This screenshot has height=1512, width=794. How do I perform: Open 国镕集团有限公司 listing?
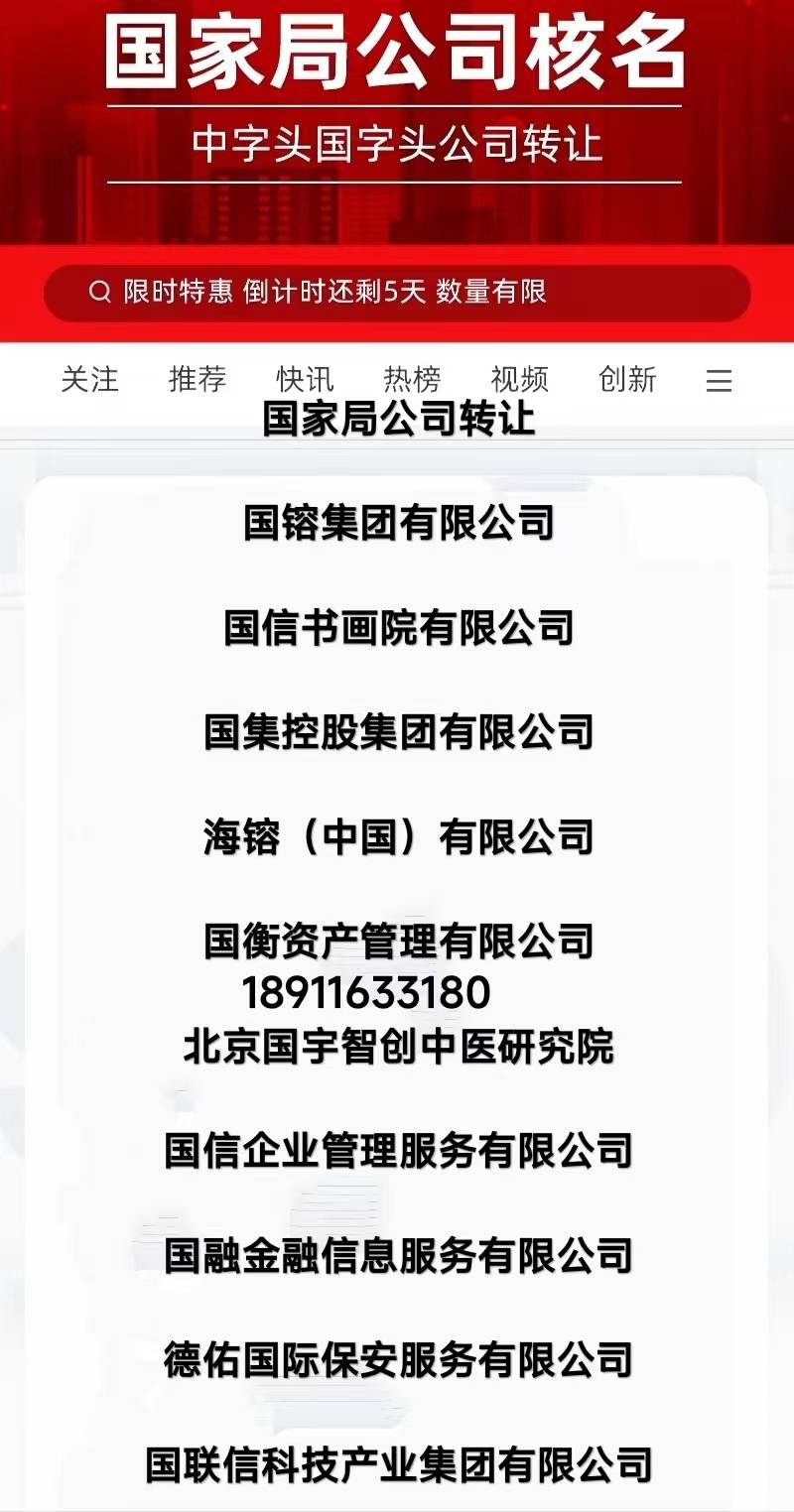pyautogui.click(x=397, y=523)
